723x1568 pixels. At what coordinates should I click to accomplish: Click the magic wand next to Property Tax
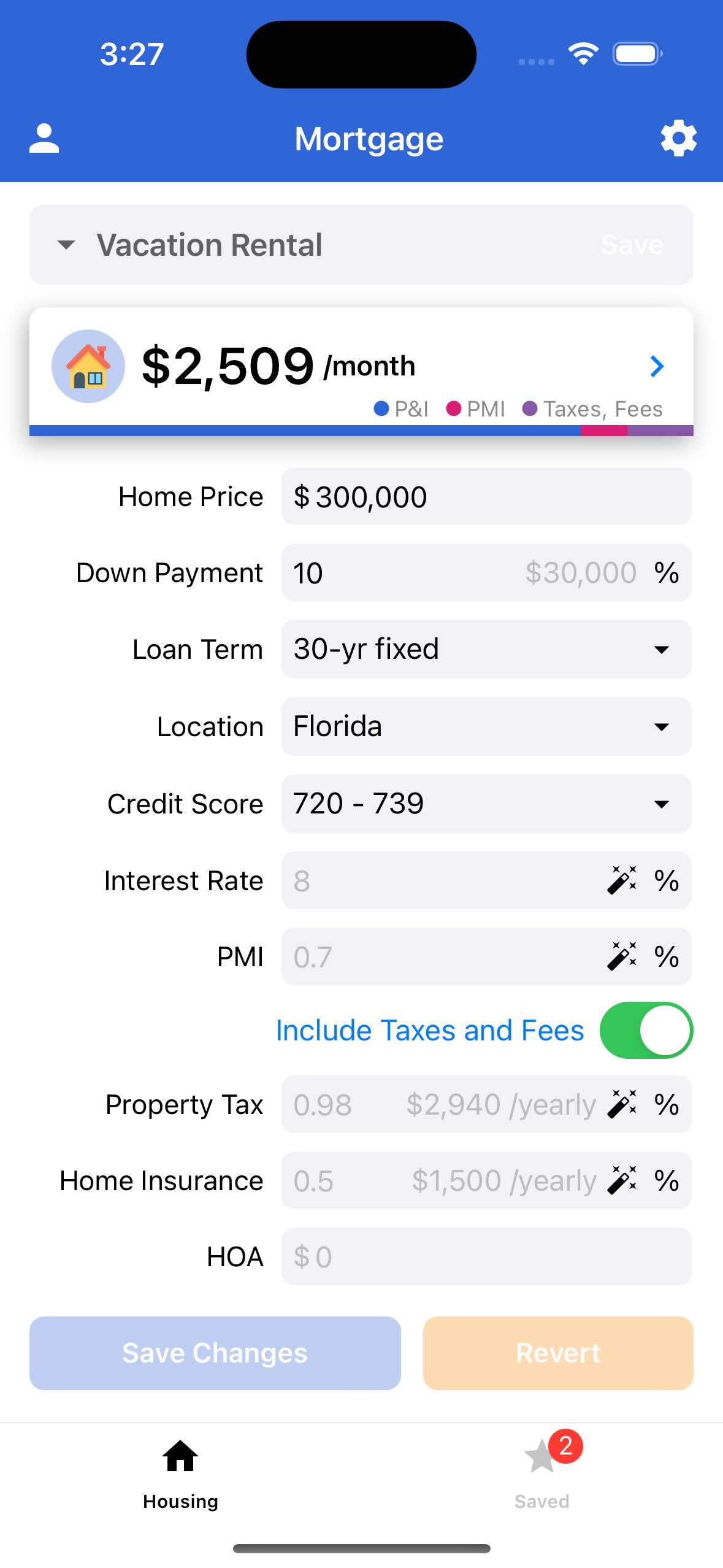pyautogui.click(x=621, y=1104)
